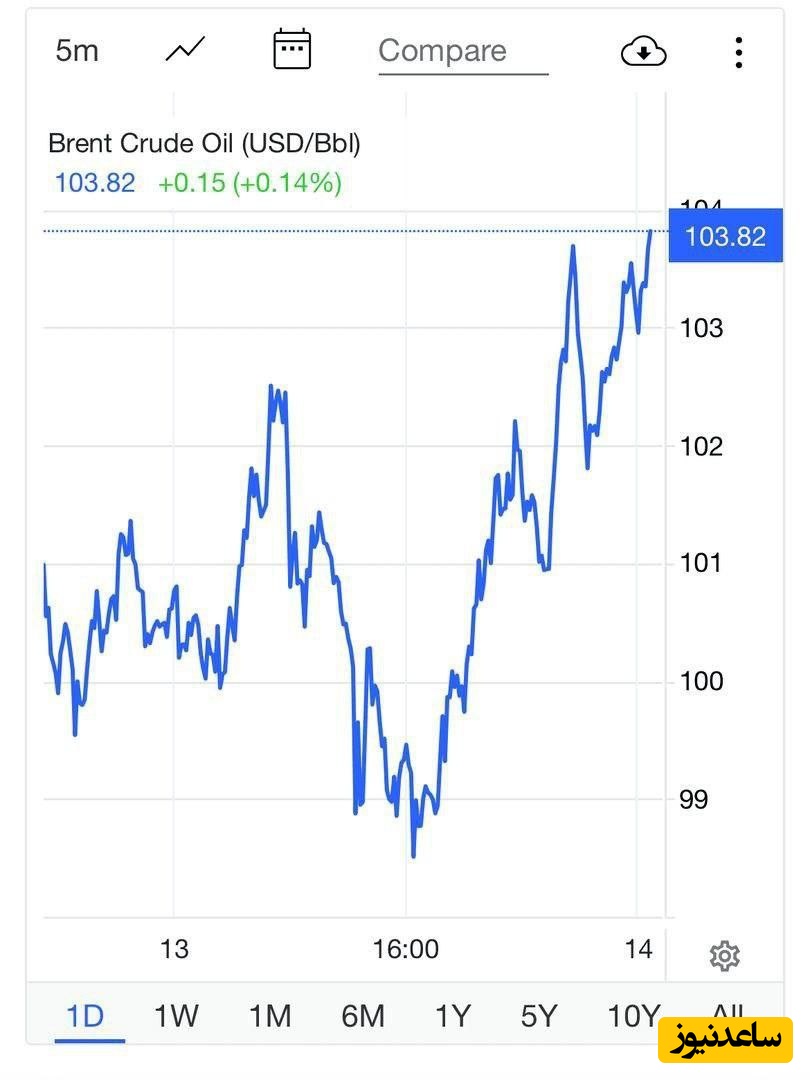810x1080 pixels.
Task: Open the three-dot overflow menu
Action: (738, 52)
